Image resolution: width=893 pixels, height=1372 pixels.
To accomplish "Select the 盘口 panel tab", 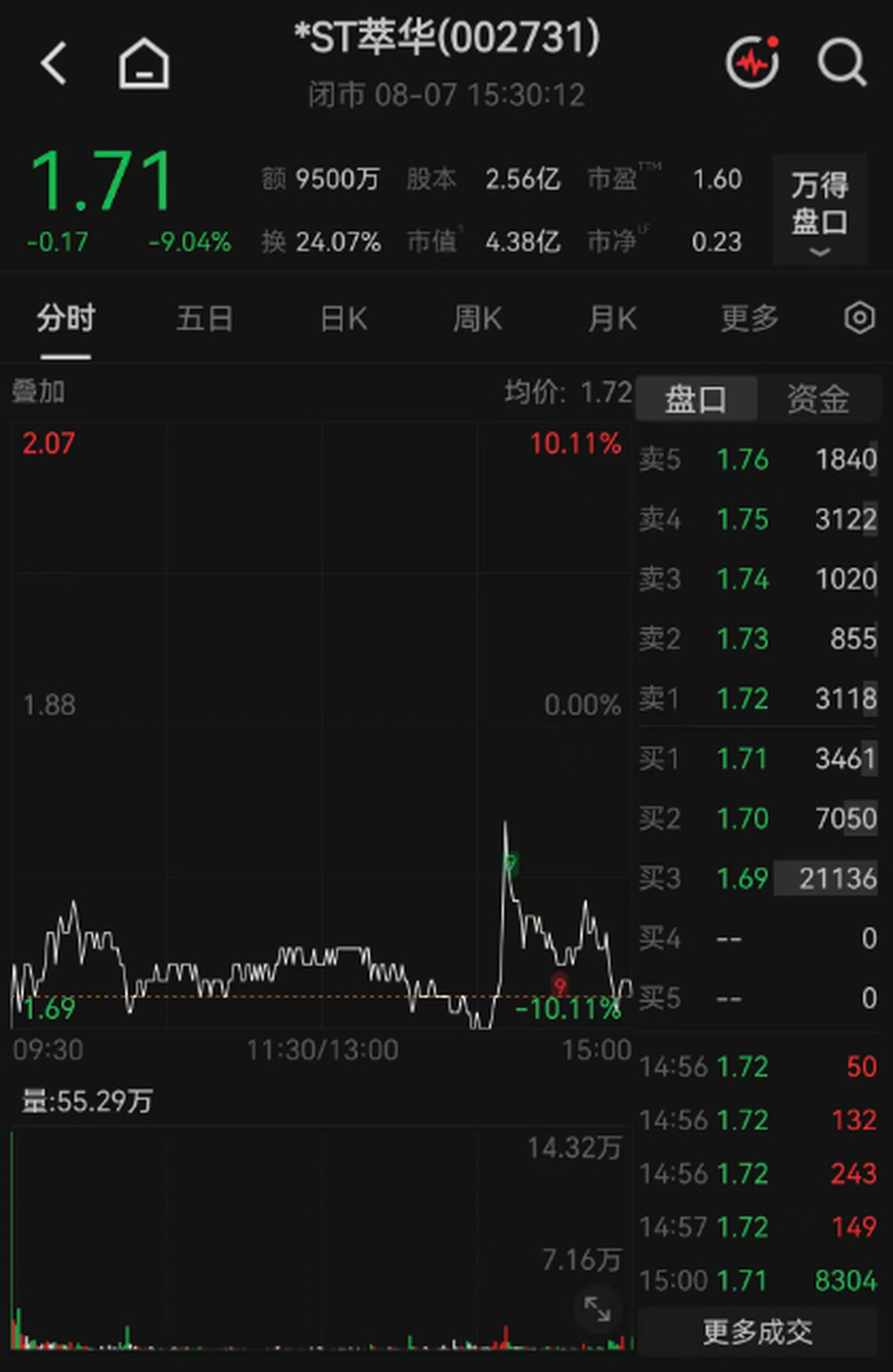I will [x=696, y=398].
